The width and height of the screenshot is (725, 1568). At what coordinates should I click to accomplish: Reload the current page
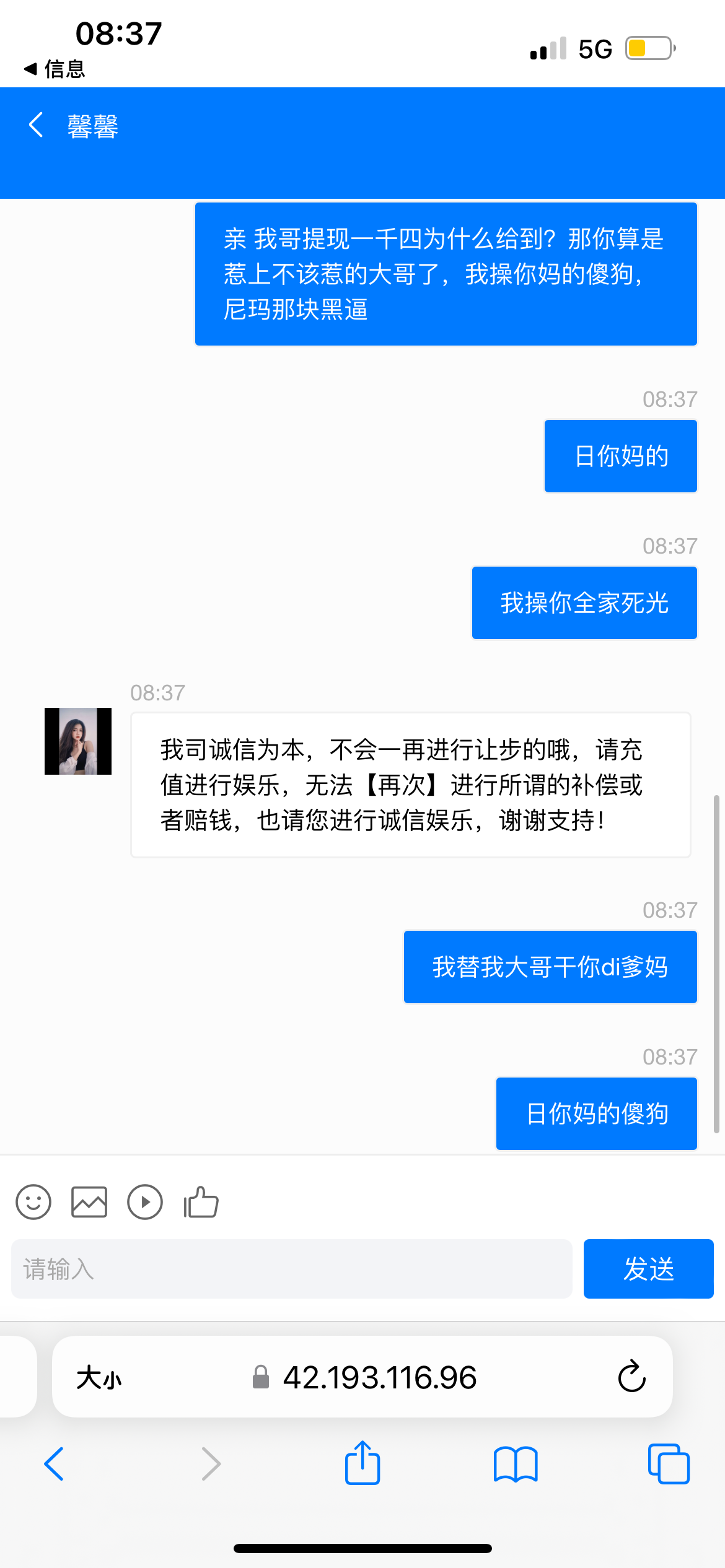coord(631,1377)
